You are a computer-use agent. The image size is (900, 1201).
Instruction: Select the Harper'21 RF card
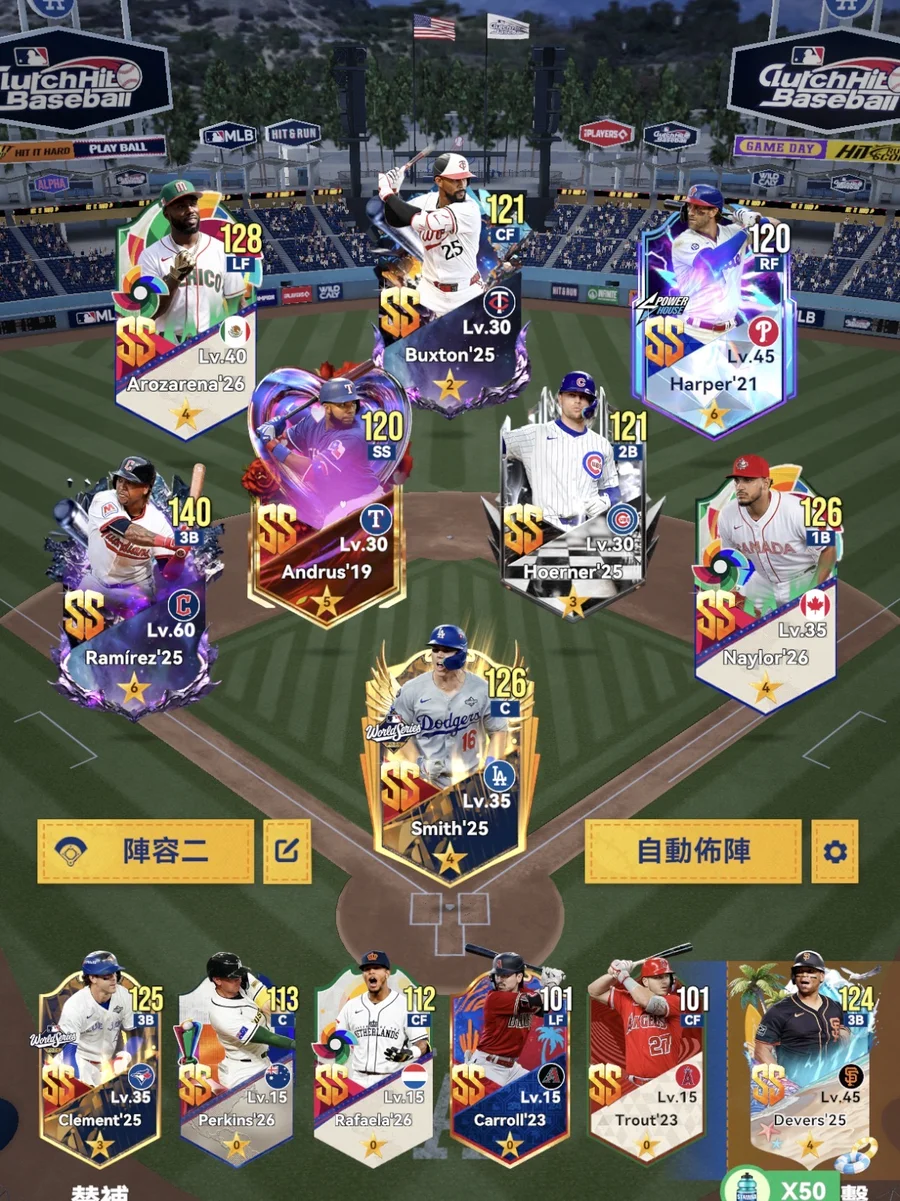[713, 310]
